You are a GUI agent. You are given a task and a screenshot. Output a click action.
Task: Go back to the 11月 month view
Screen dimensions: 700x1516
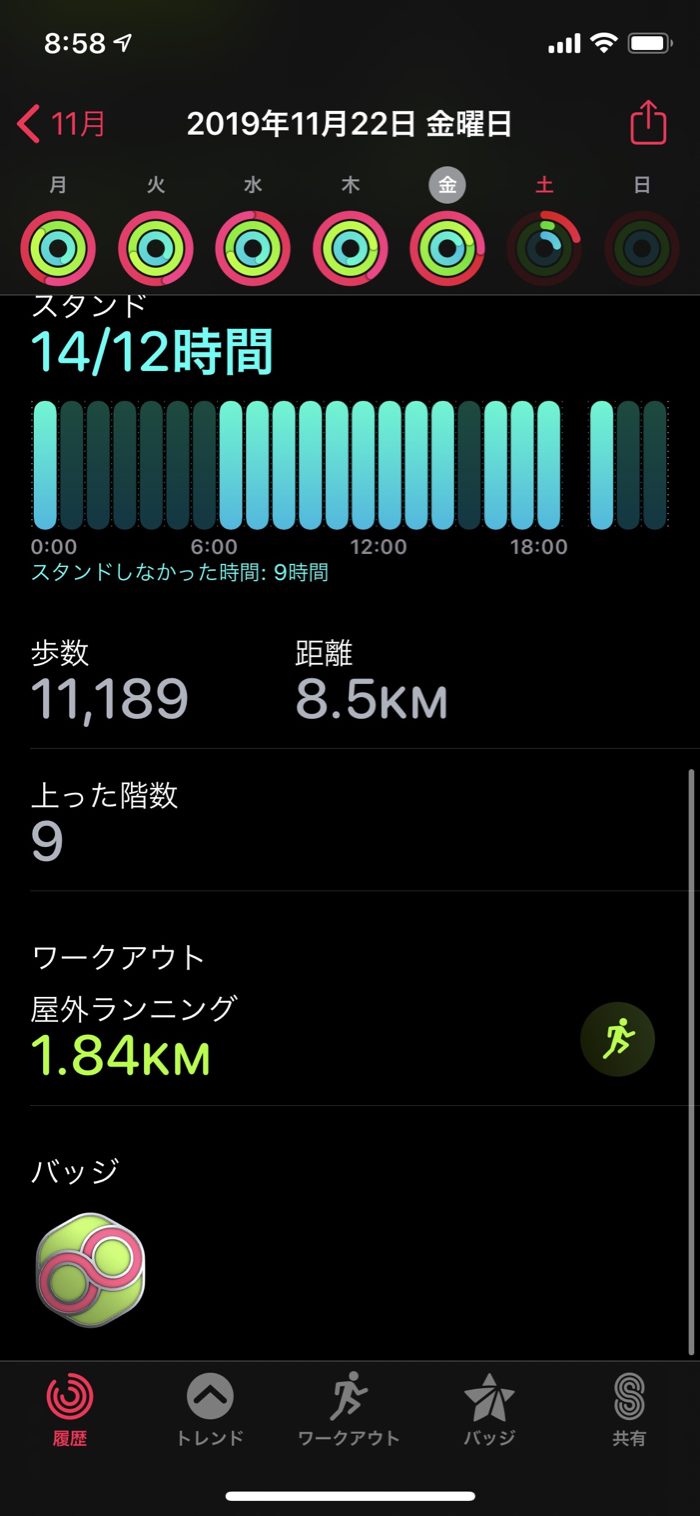pyautogui.click(x=62, y=124)
